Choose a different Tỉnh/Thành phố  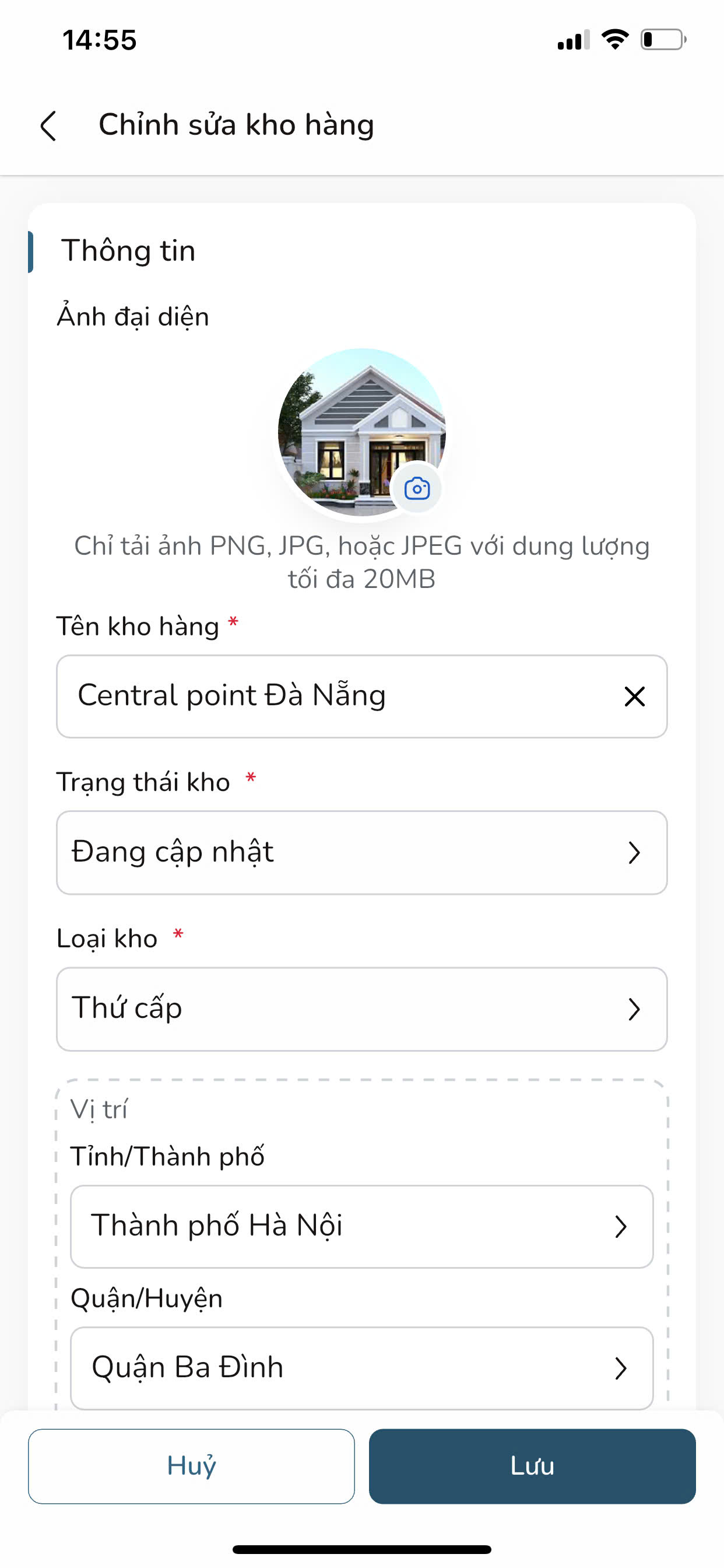[x=361, y=1226]
